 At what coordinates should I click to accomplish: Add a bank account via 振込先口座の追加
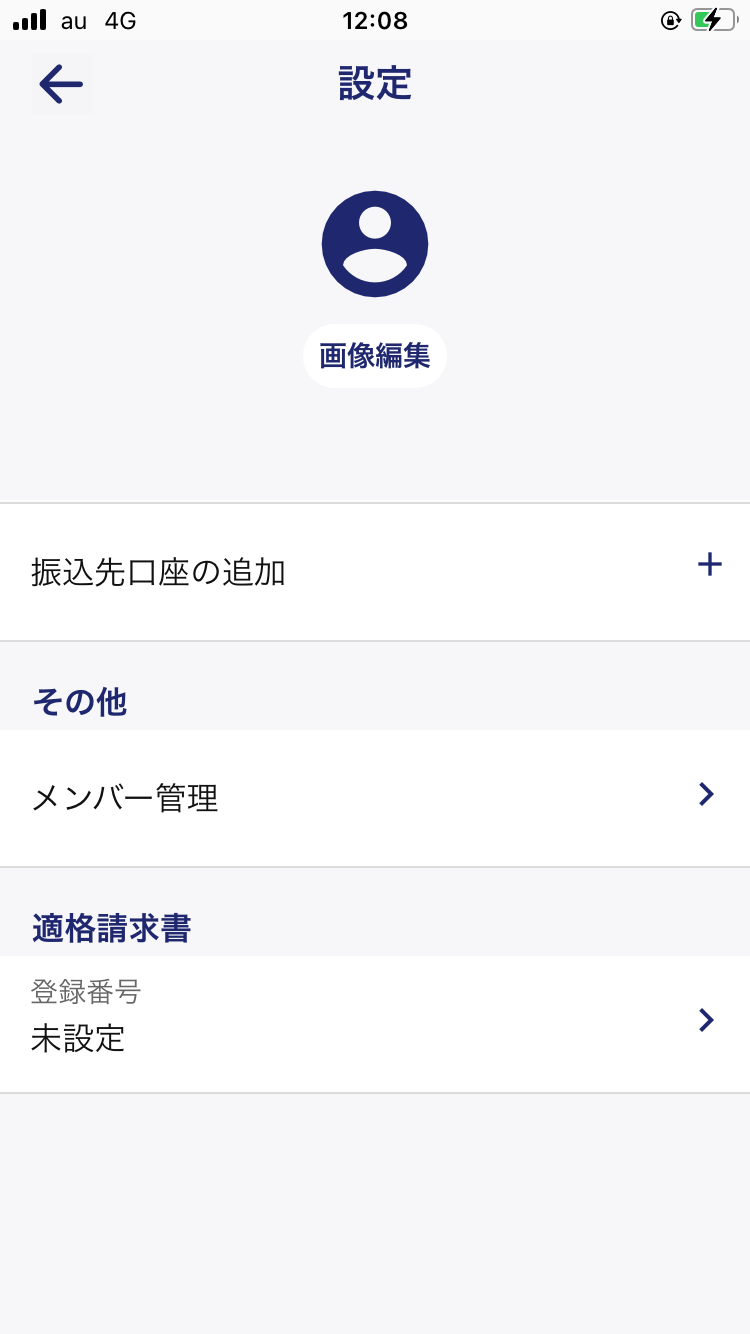coord(375,572)
